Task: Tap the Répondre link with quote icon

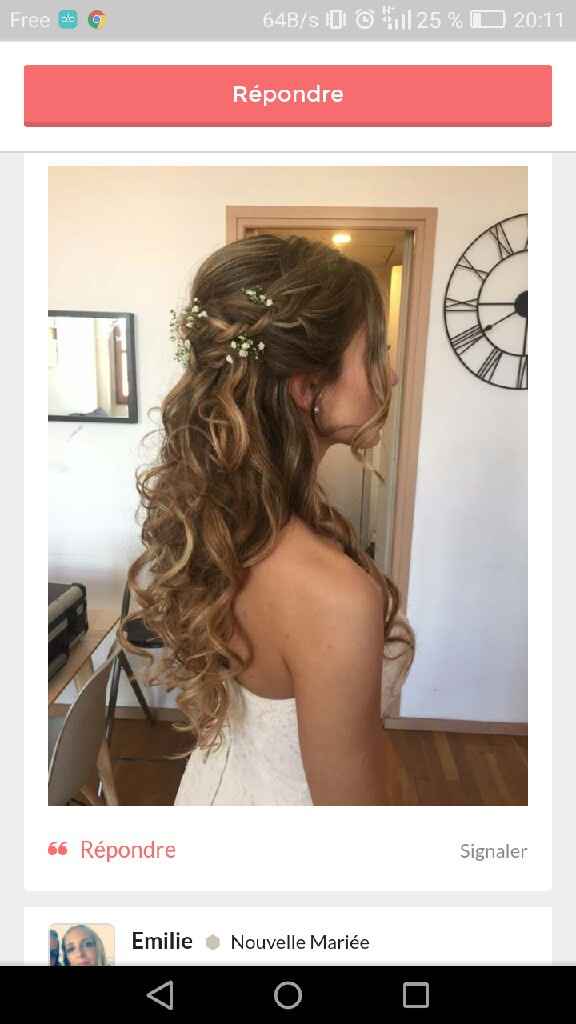Action: click(x=112, y=850)
